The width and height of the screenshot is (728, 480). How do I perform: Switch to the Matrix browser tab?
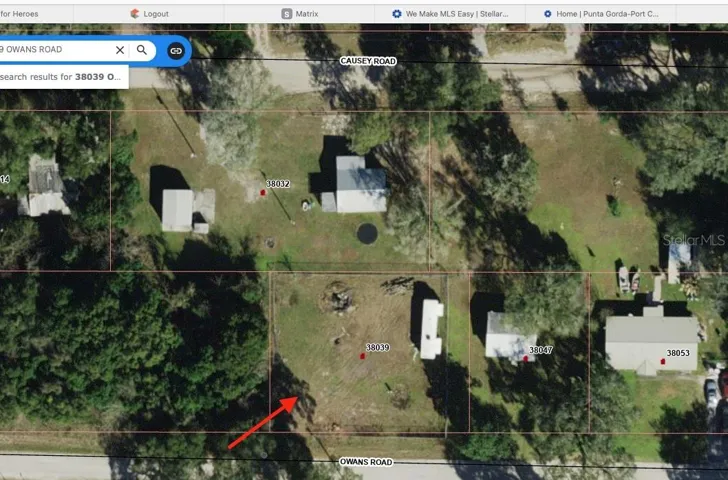tap(300, 14)
